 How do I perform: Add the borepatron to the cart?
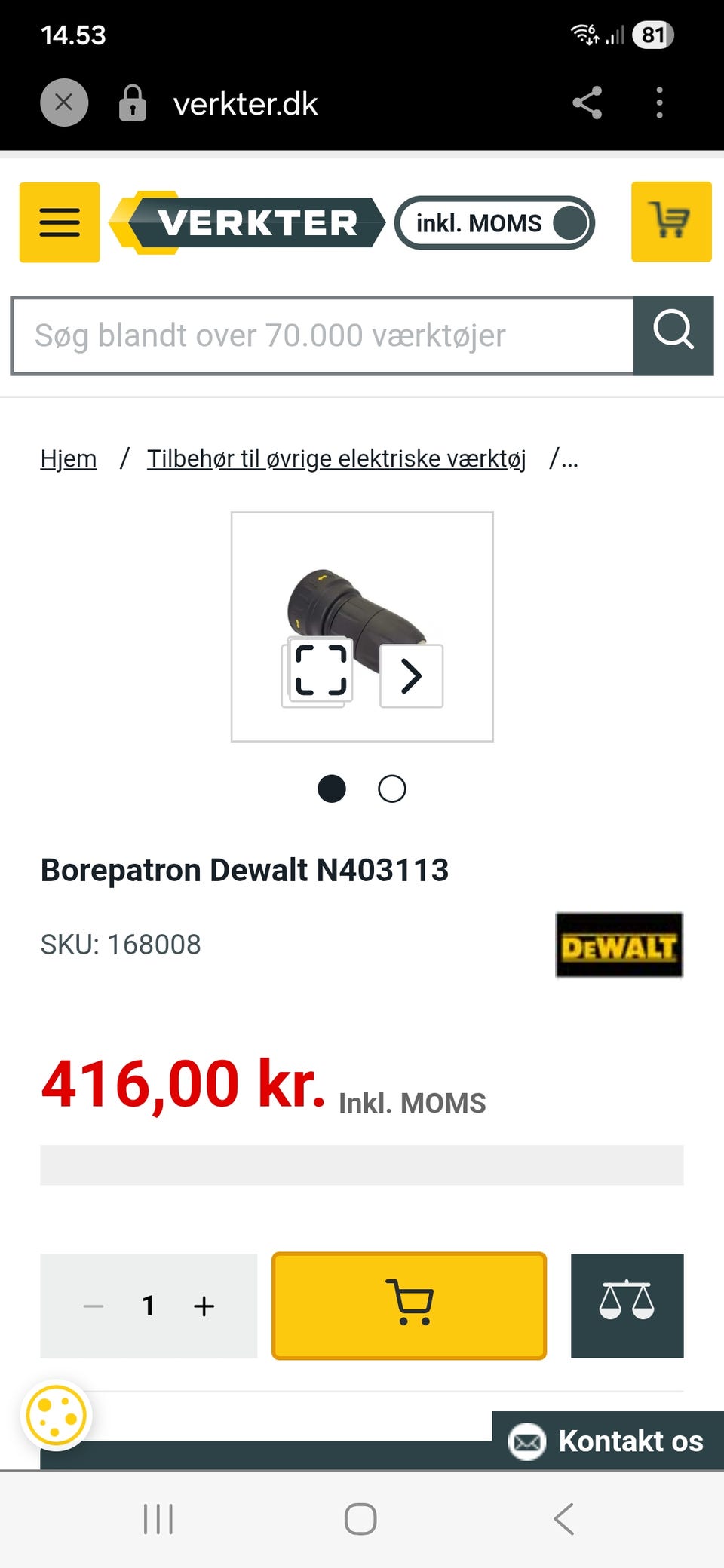click(409, 1306)
